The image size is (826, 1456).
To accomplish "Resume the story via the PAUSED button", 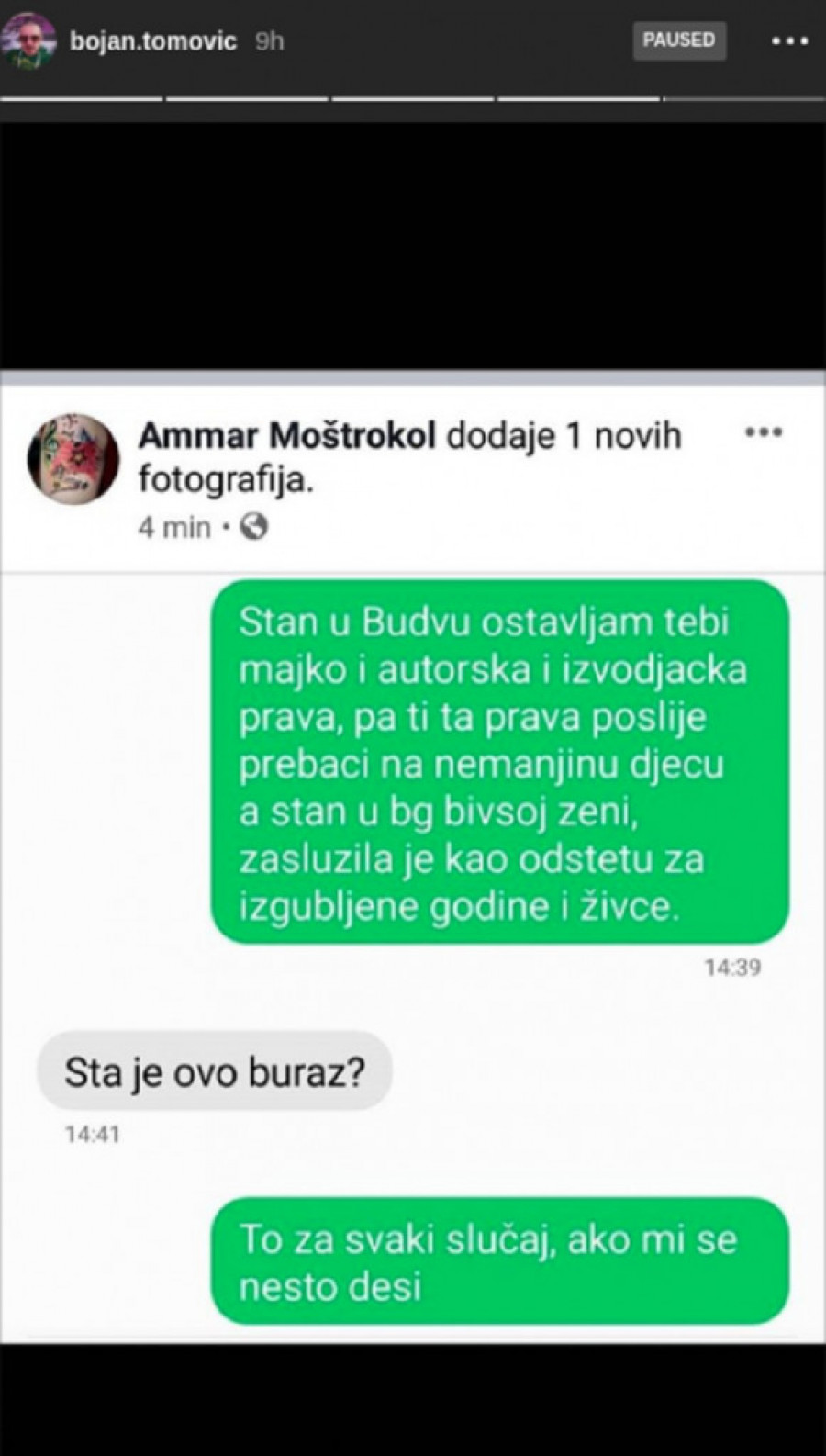I will click(x=679, y=40).
